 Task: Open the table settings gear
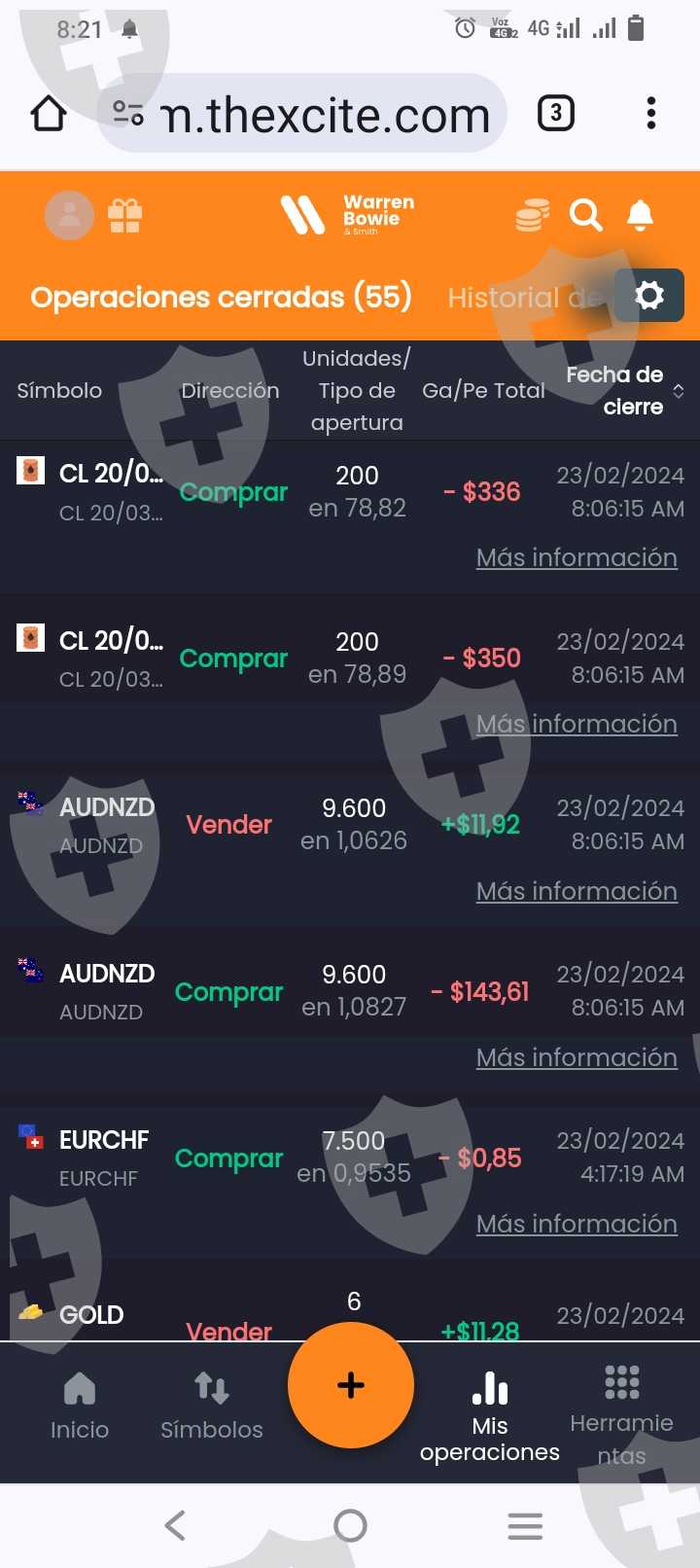coord(648,295)
